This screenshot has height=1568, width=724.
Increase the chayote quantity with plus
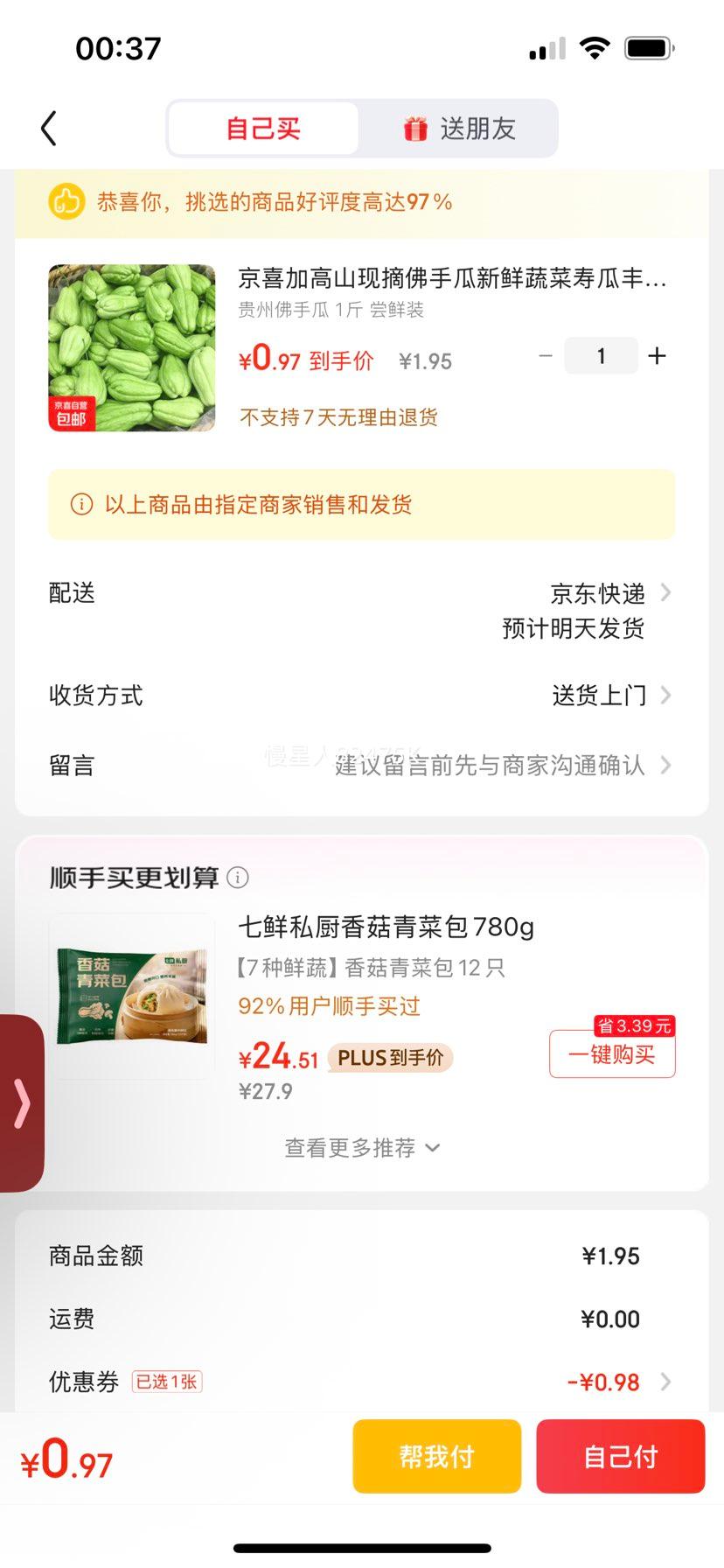[x=658, y=356]
